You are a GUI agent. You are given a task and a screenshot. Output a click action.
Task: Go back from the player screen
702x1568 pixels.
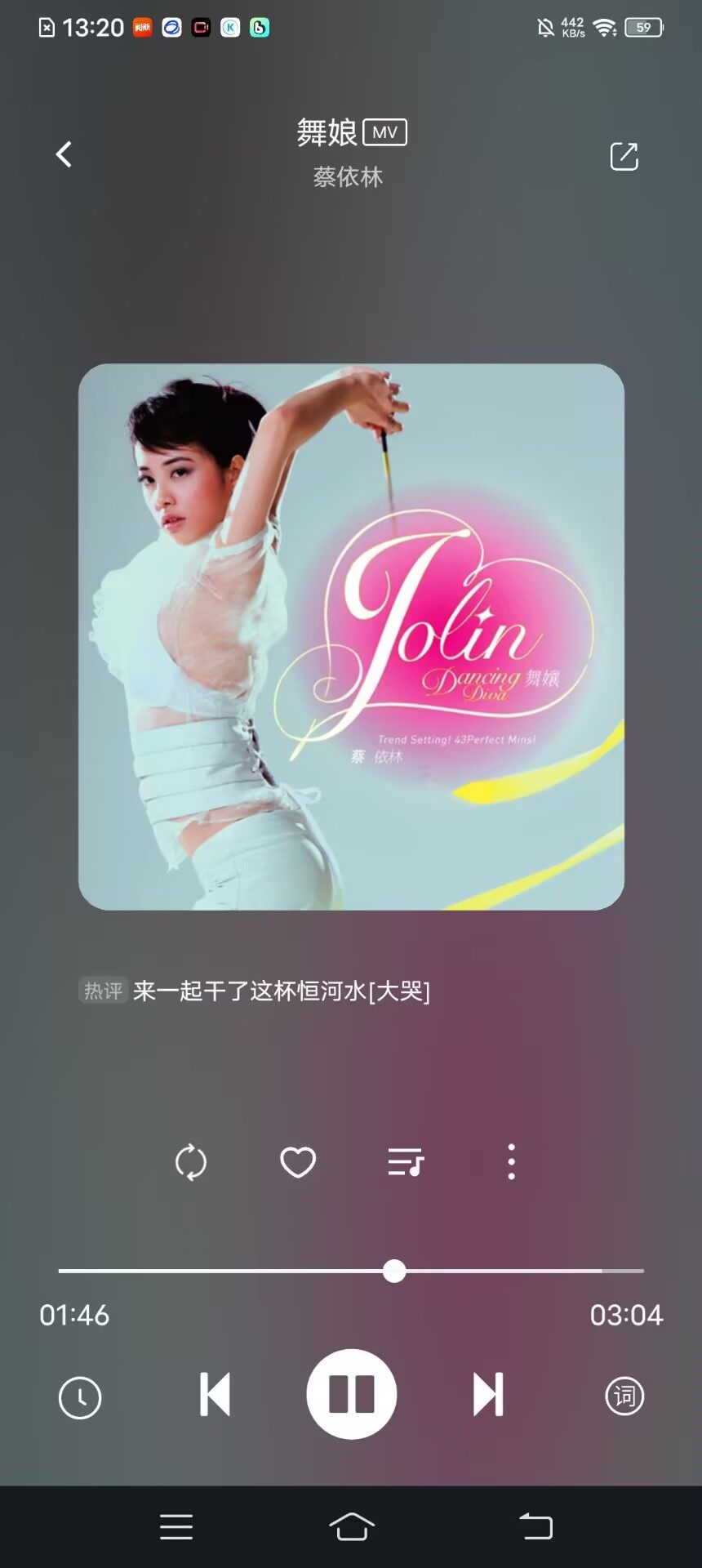pos(64,154)
